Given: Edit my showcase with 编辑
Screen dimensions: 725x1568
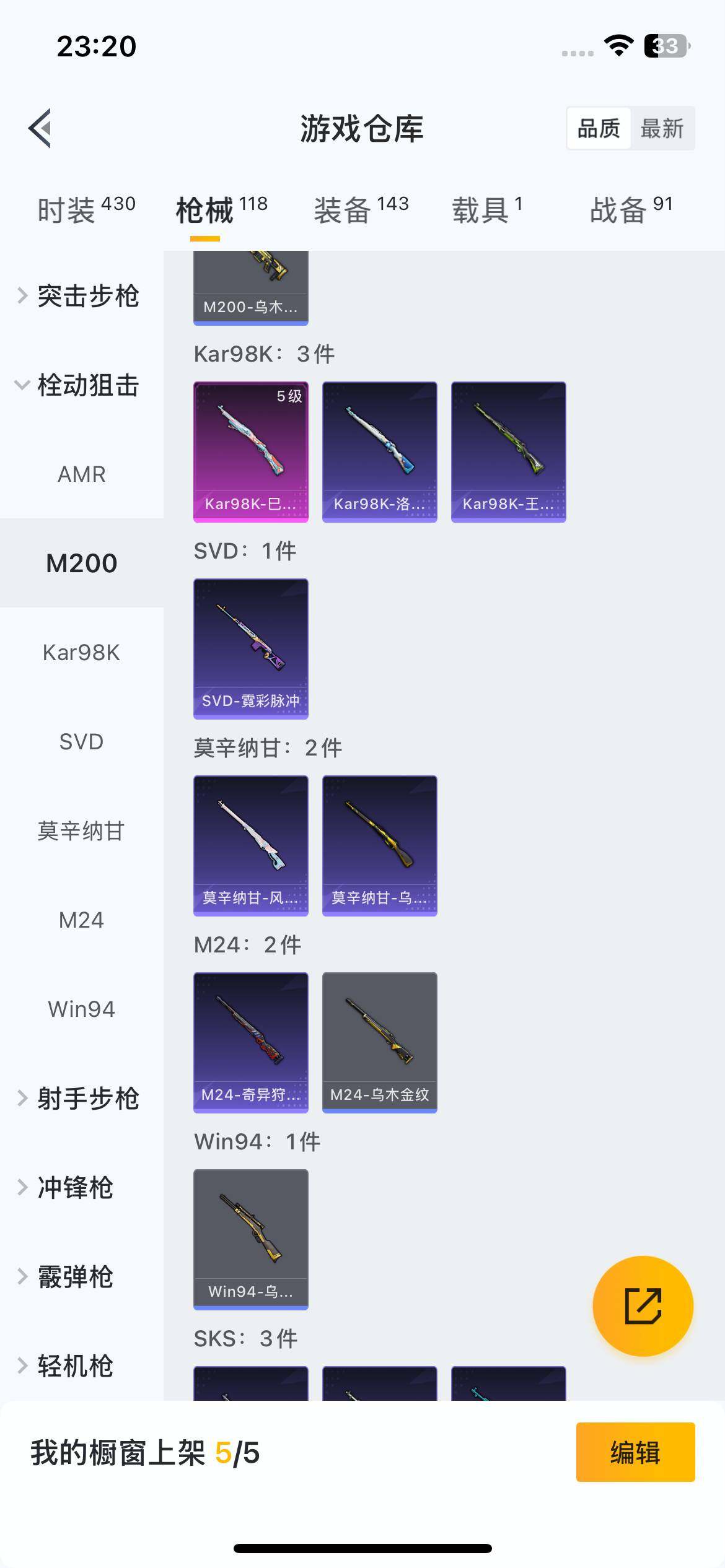Looking at the screenshot, I should (635, 1452).
